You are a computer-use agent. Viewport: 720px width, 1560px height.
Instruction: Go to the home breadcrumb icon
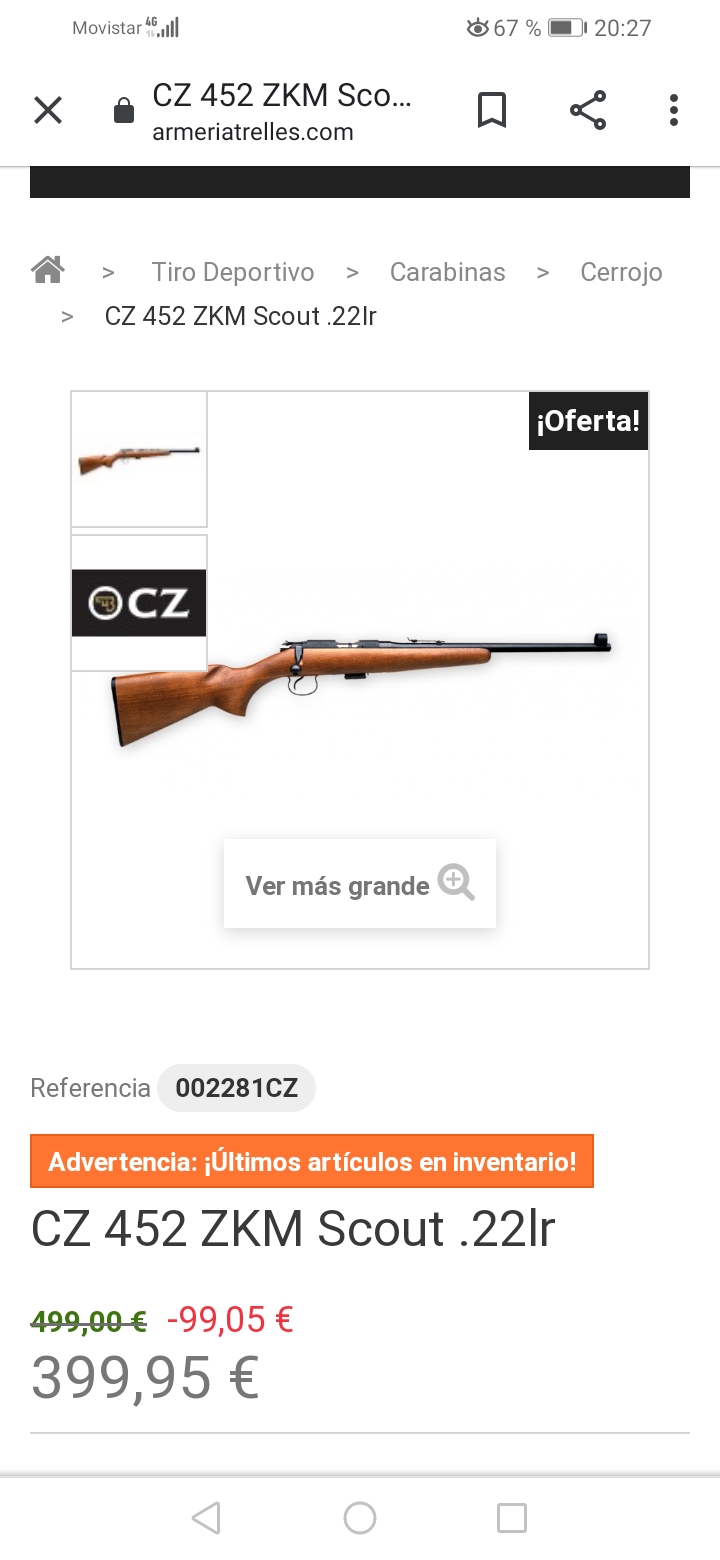pyautogui.click(x=48, y=270)
